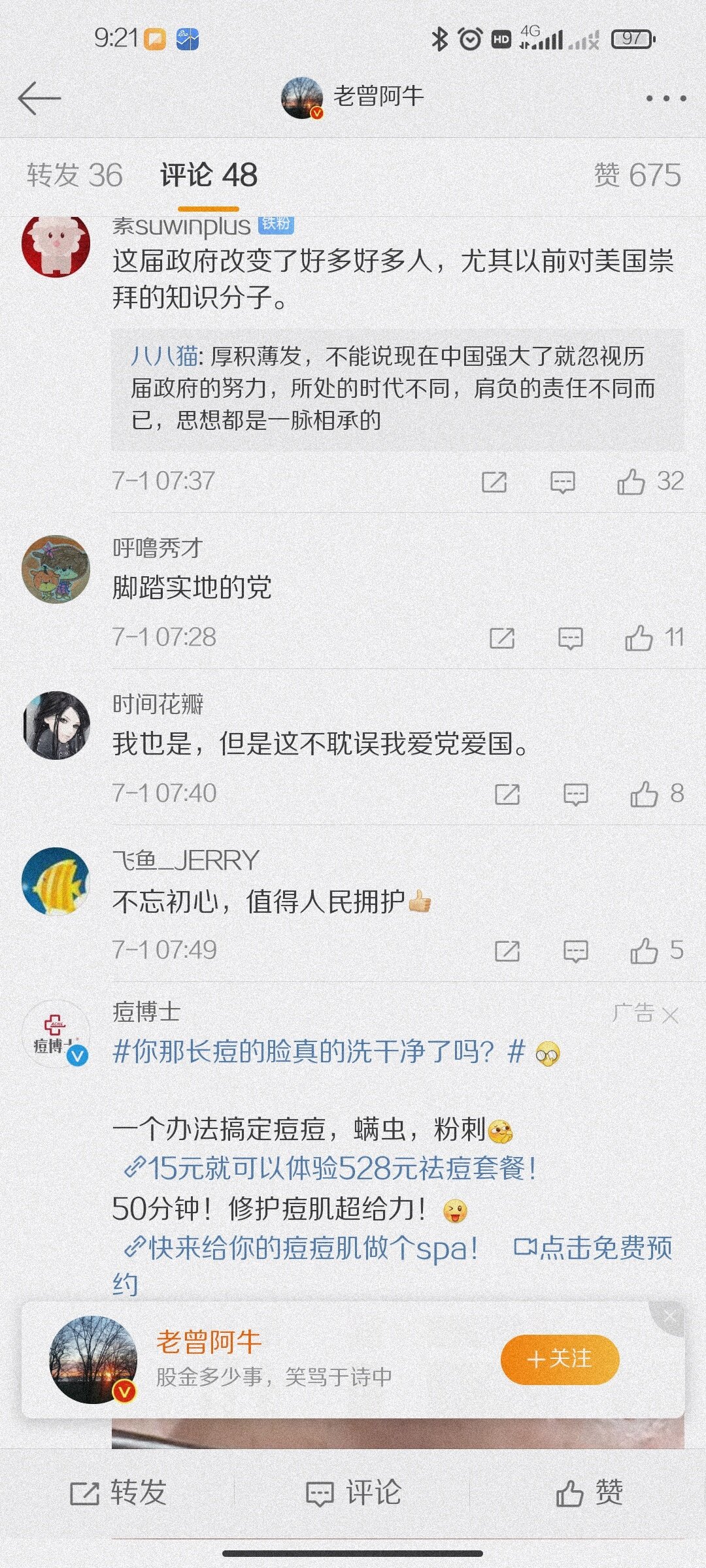Viewport: 706px width, 1568px height.
Task: Like 呼噜秀才's comment
Action: tap(639, 638)
